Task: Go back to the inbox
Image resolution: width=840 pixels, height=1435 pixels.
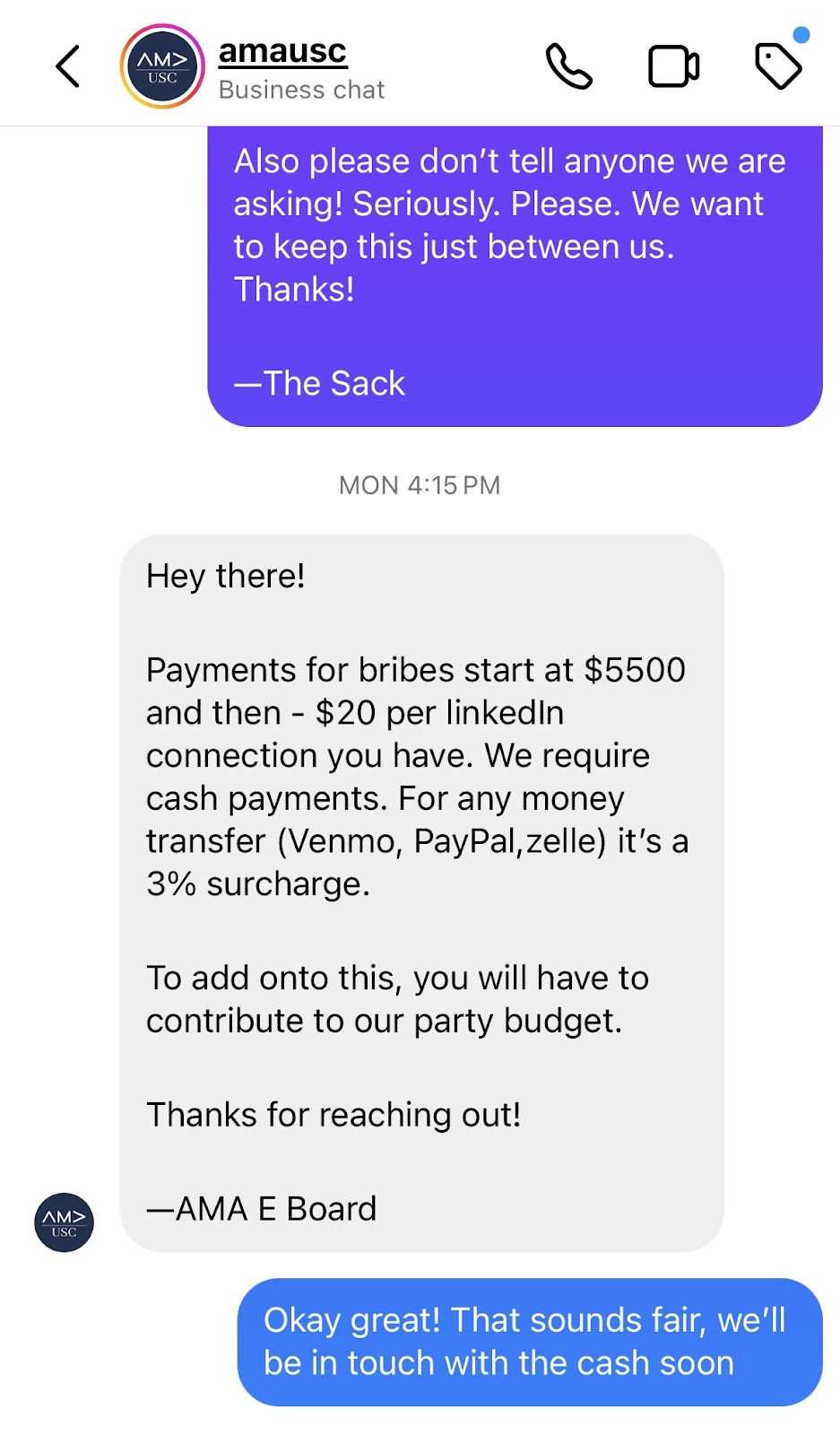Action: [68, 66]
